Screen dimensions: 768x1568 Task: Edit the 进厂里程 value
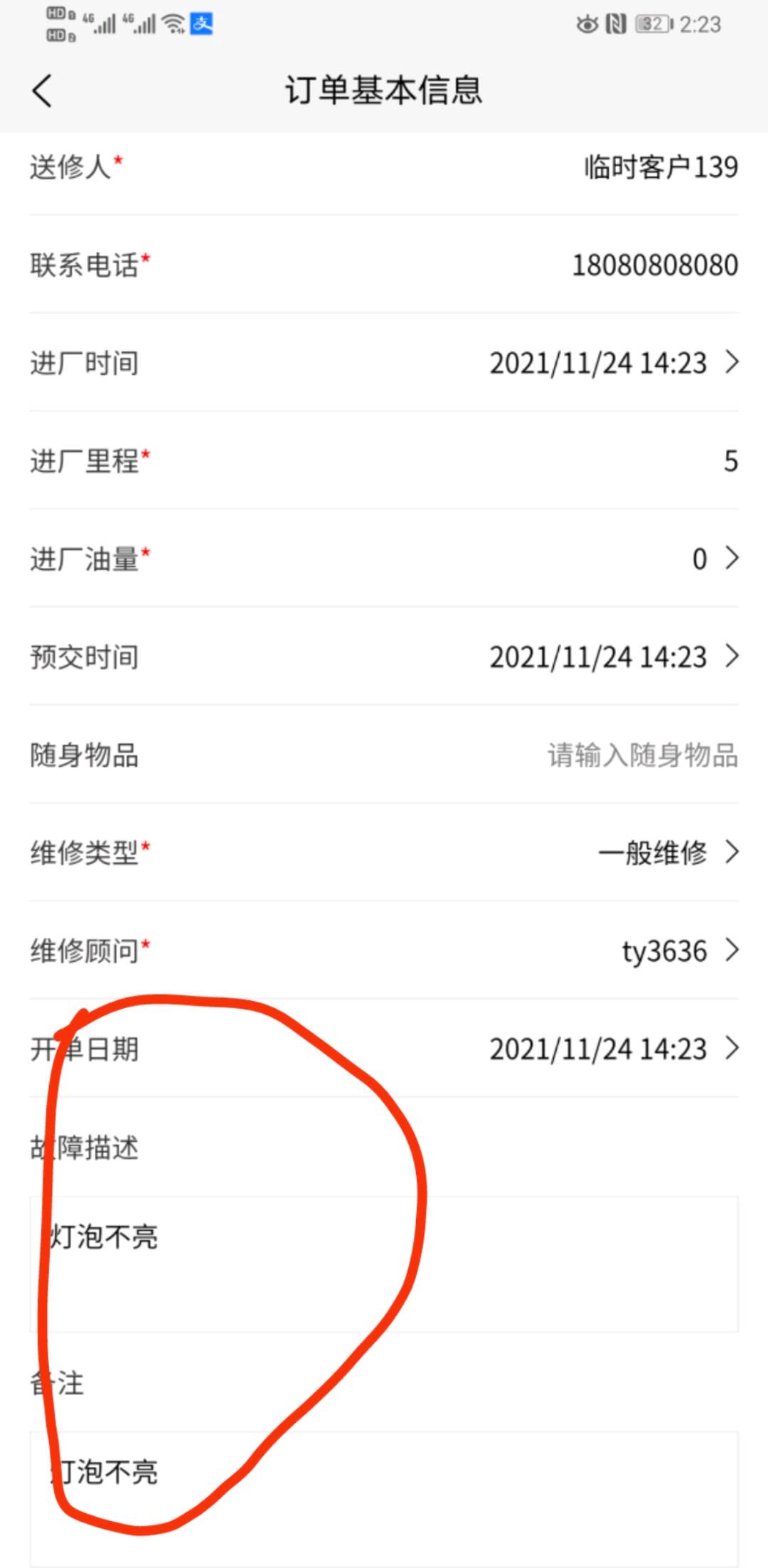(x=730, y=461)
